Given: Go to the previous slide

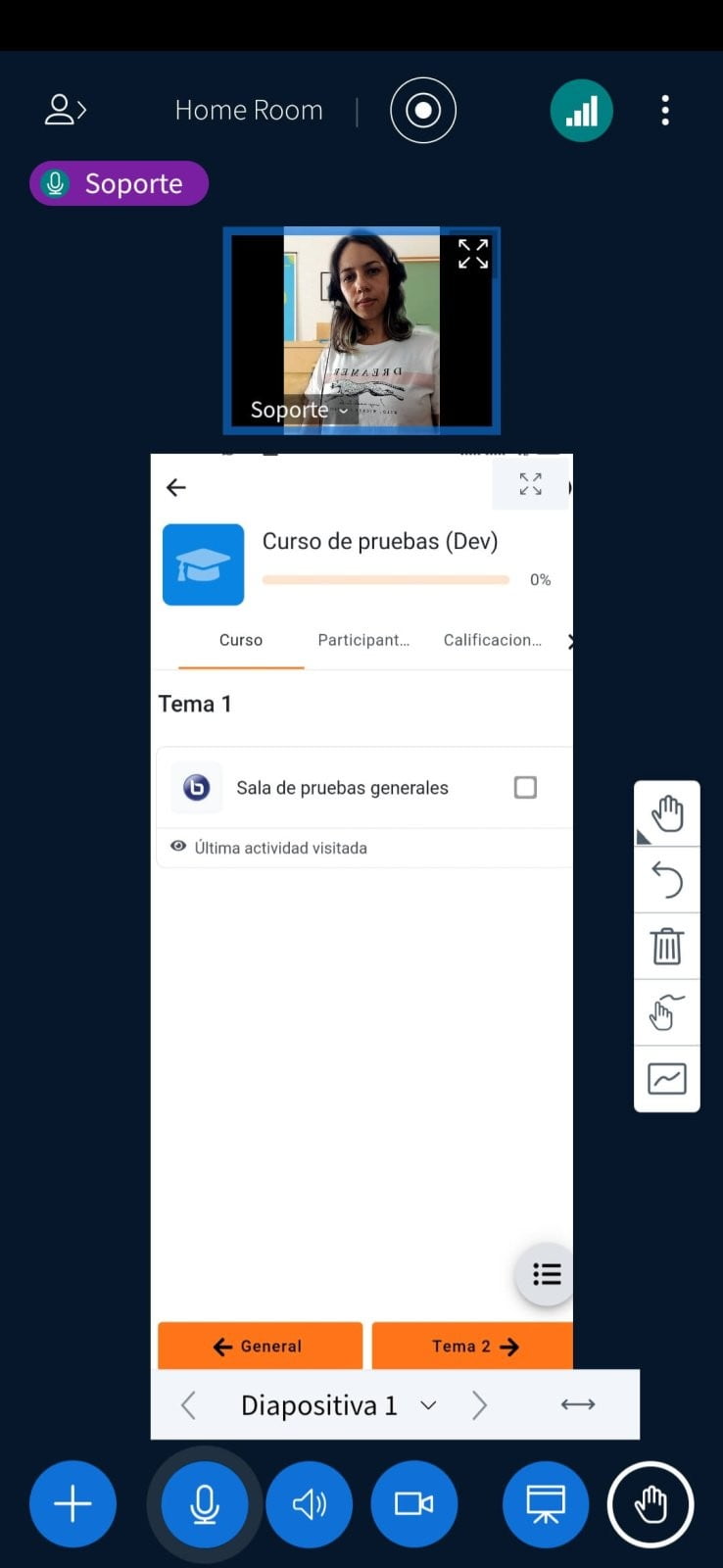Looking at the screenshot, I should [189, 1404].
